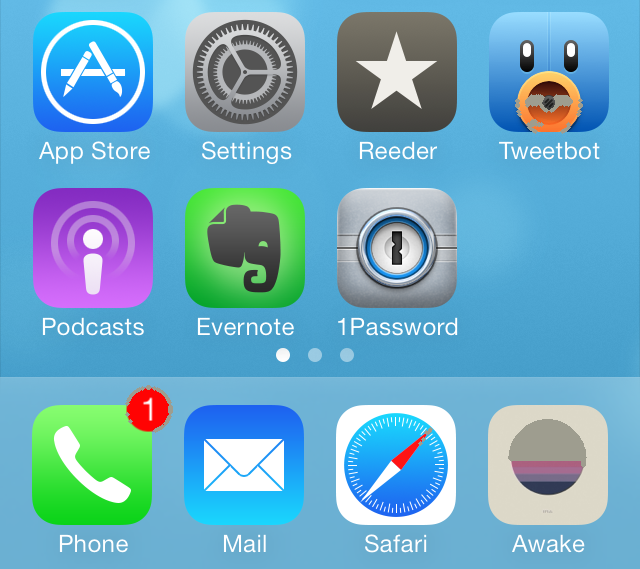Tap the home screen page indicator dots
Image resolution: width=640 pixels, height=569 pixels.
[x=315, y=354]
